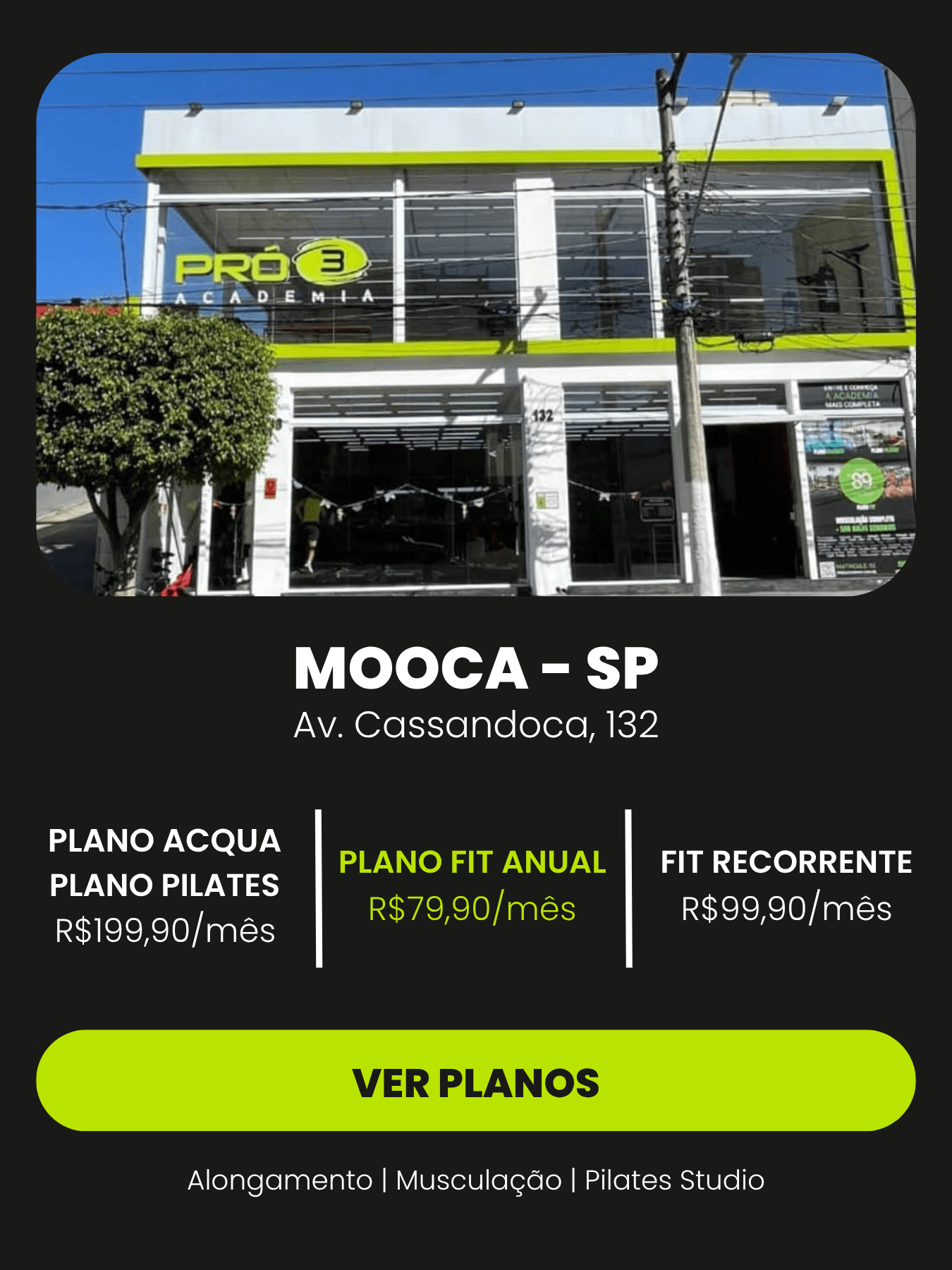Select the PLANO PILATES label
The height and width of the screenshot is (1270, 952).
163,884
